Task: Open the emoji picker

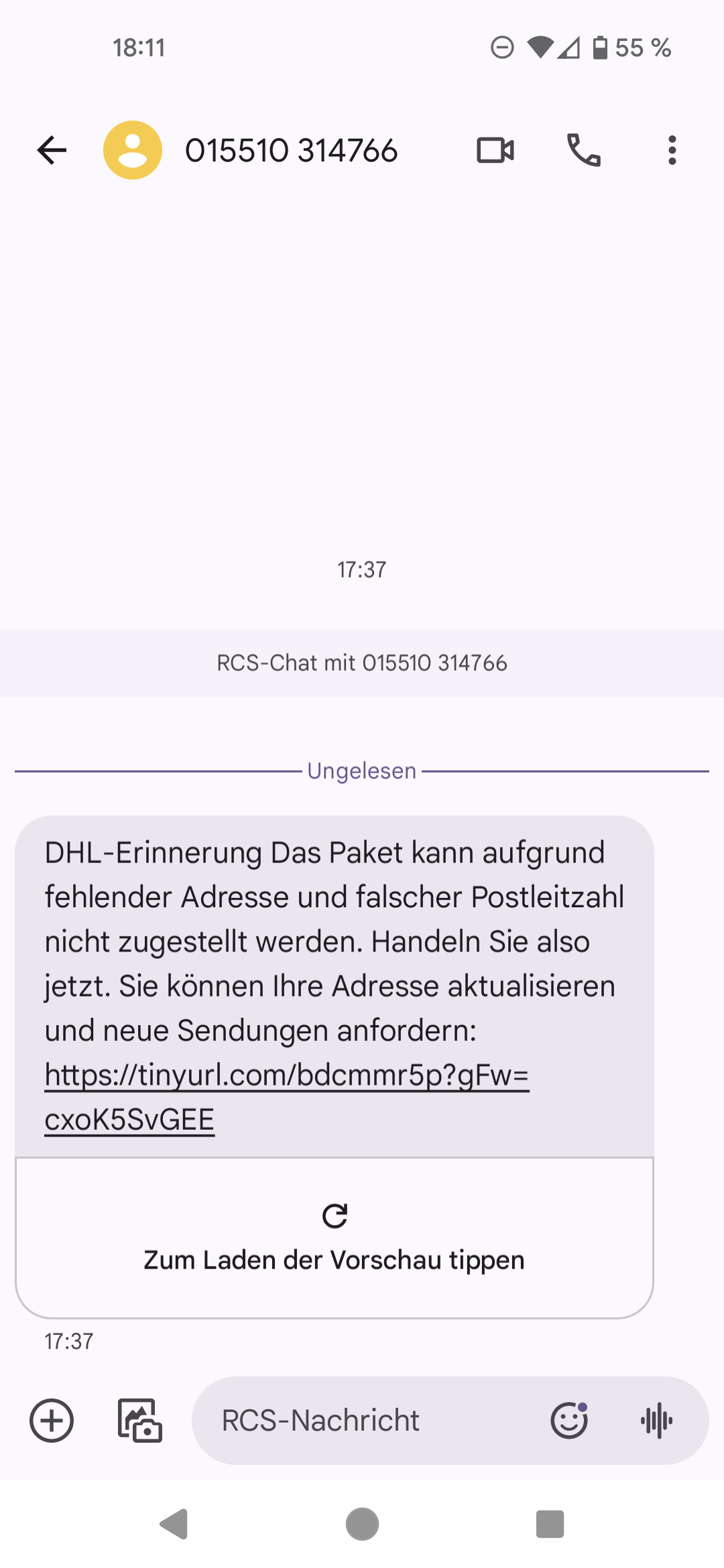Action: click(x=568, y=1421)
